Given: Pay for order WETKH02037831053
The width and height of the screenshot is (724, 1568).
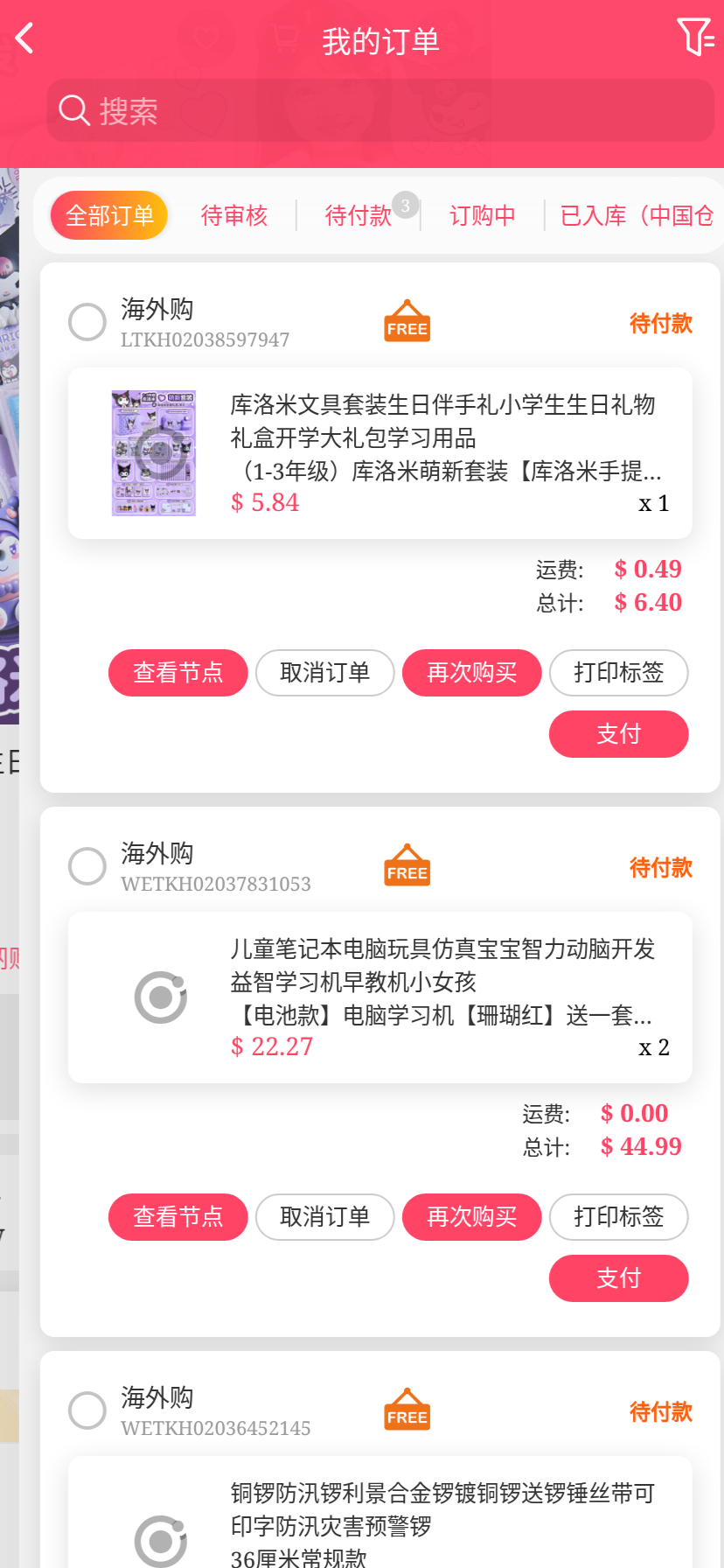Looking at the screenshot, I should 619,1278.
